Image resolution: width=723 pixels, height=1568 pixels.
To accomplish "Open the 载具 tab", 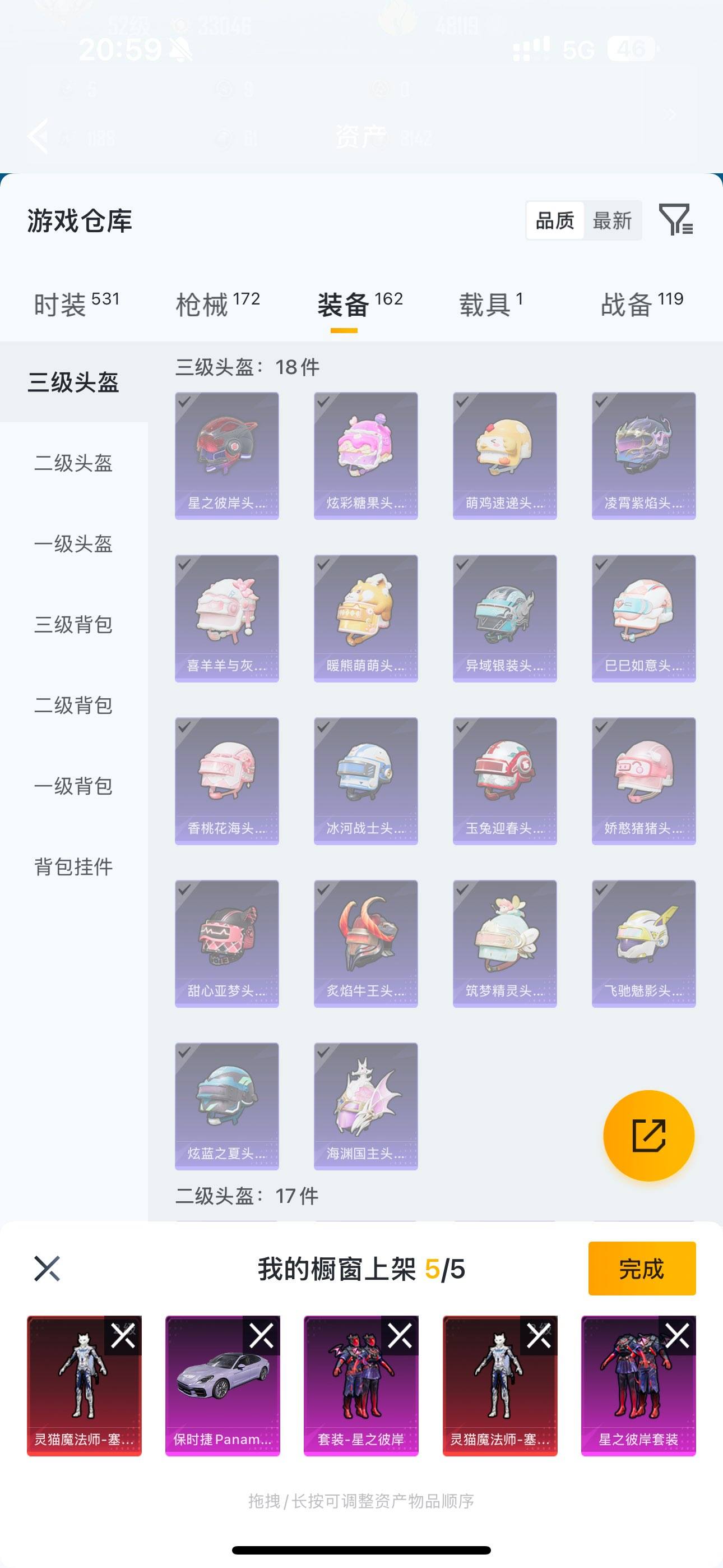I will [x=490, y=305].
